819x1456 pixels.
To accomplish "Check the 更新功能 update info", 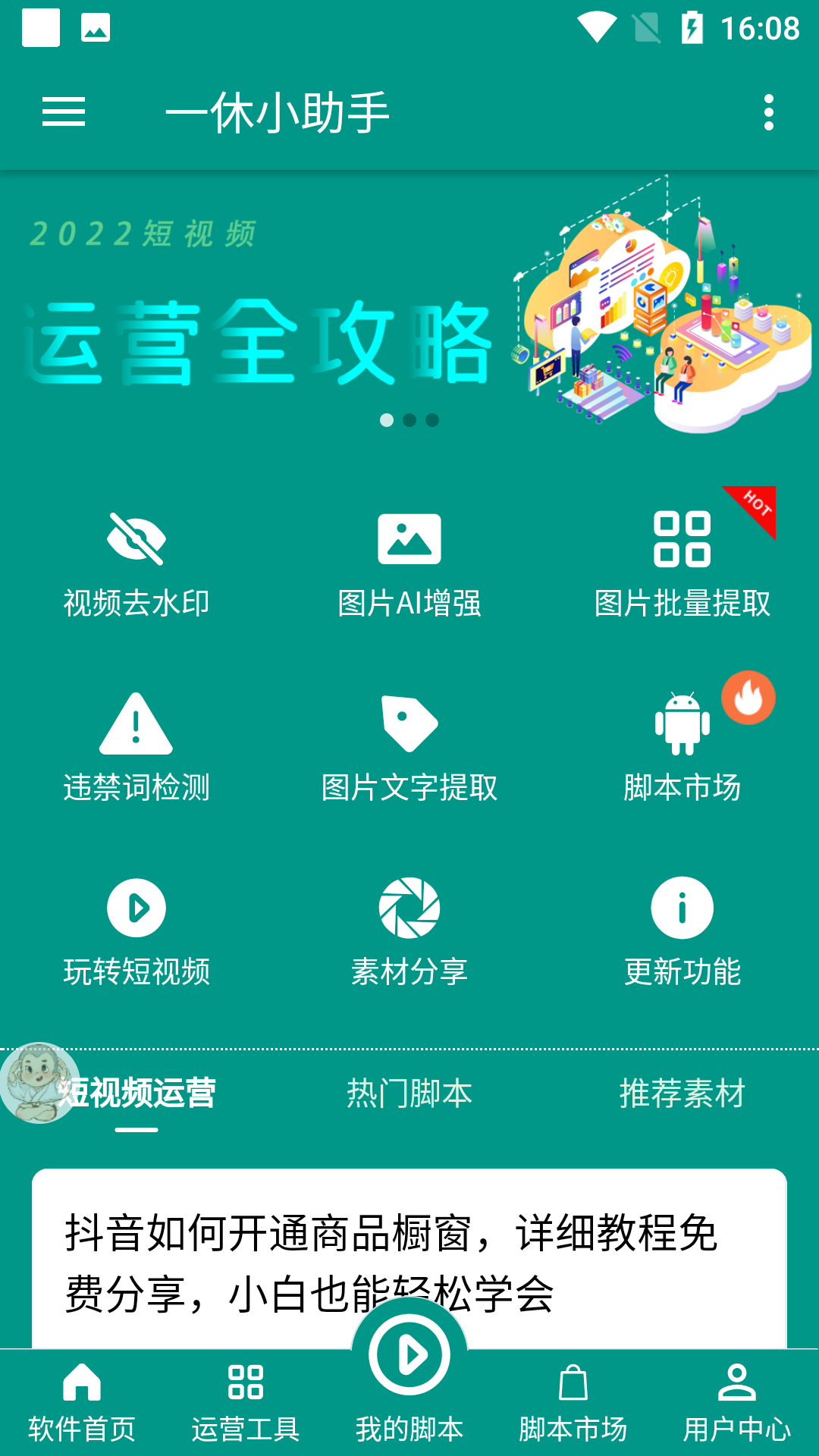I will click(x=682, y=929).
